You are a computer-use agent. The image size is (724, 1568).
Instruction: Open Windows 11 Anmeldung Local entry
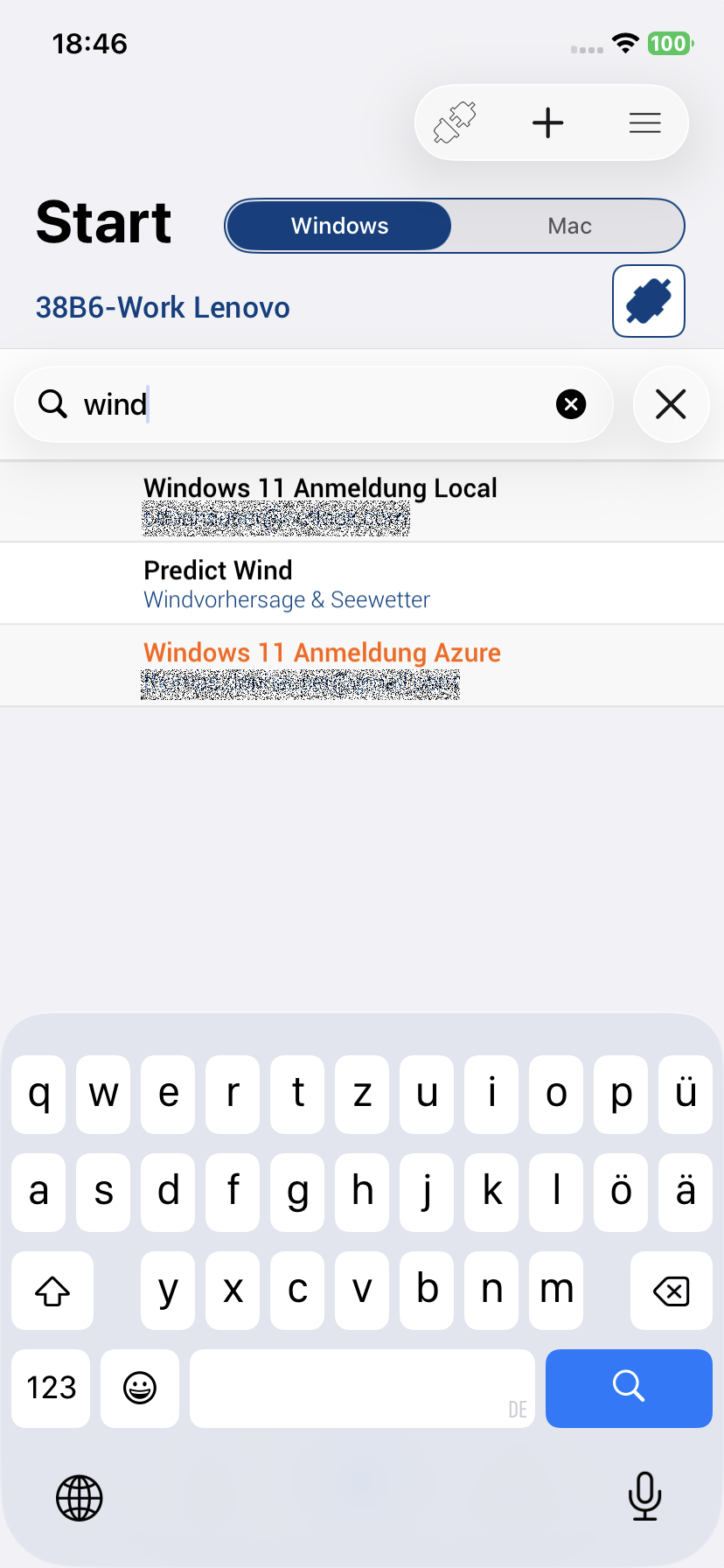click(x=320, y=501)
